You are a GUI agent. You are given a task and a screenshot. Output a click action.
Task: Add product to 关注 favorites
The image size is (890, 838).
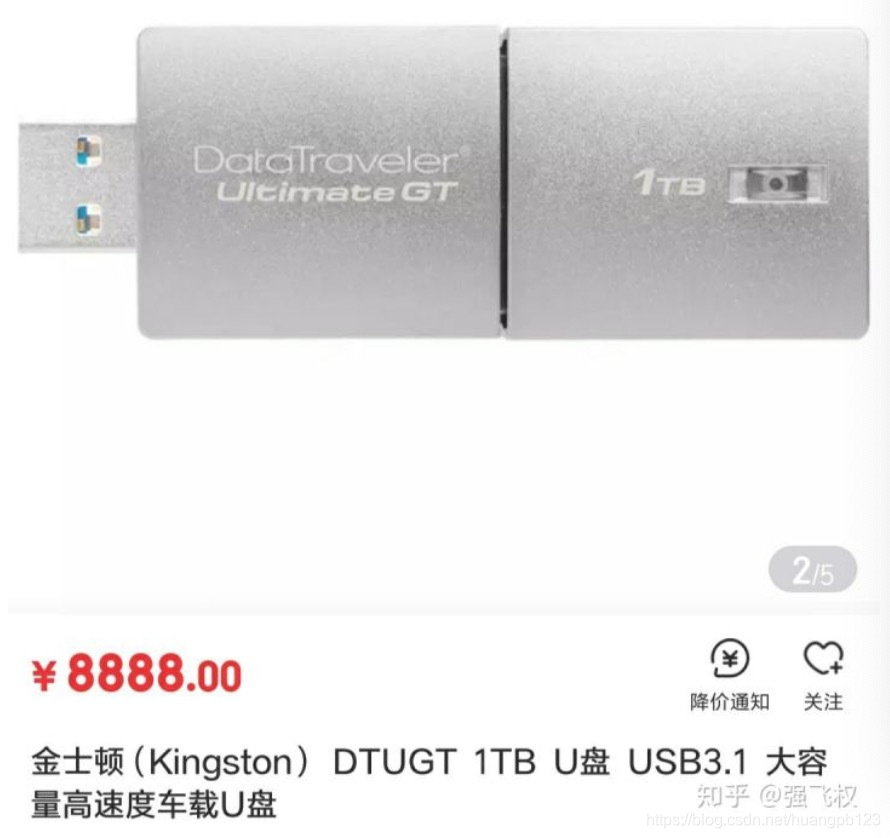[x=823, y=674]
